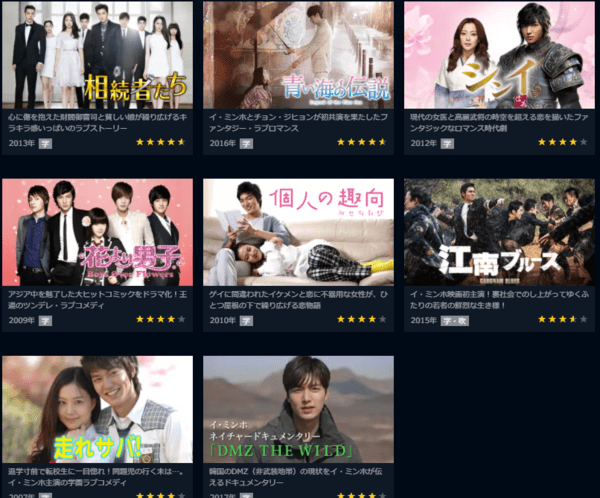The width and height of the screenshot is (600, 498).
Task: Open the 走れサバ! drama card
Action: point(97,410)
